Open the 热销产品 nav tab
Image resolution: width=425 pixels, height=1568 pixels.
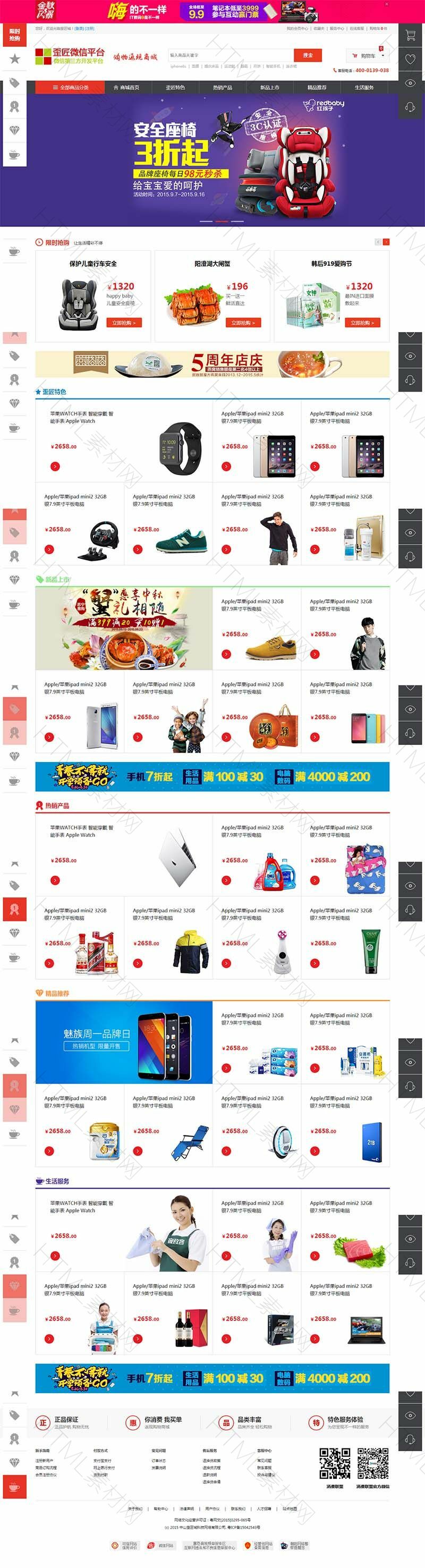click(x=222, y=88)
